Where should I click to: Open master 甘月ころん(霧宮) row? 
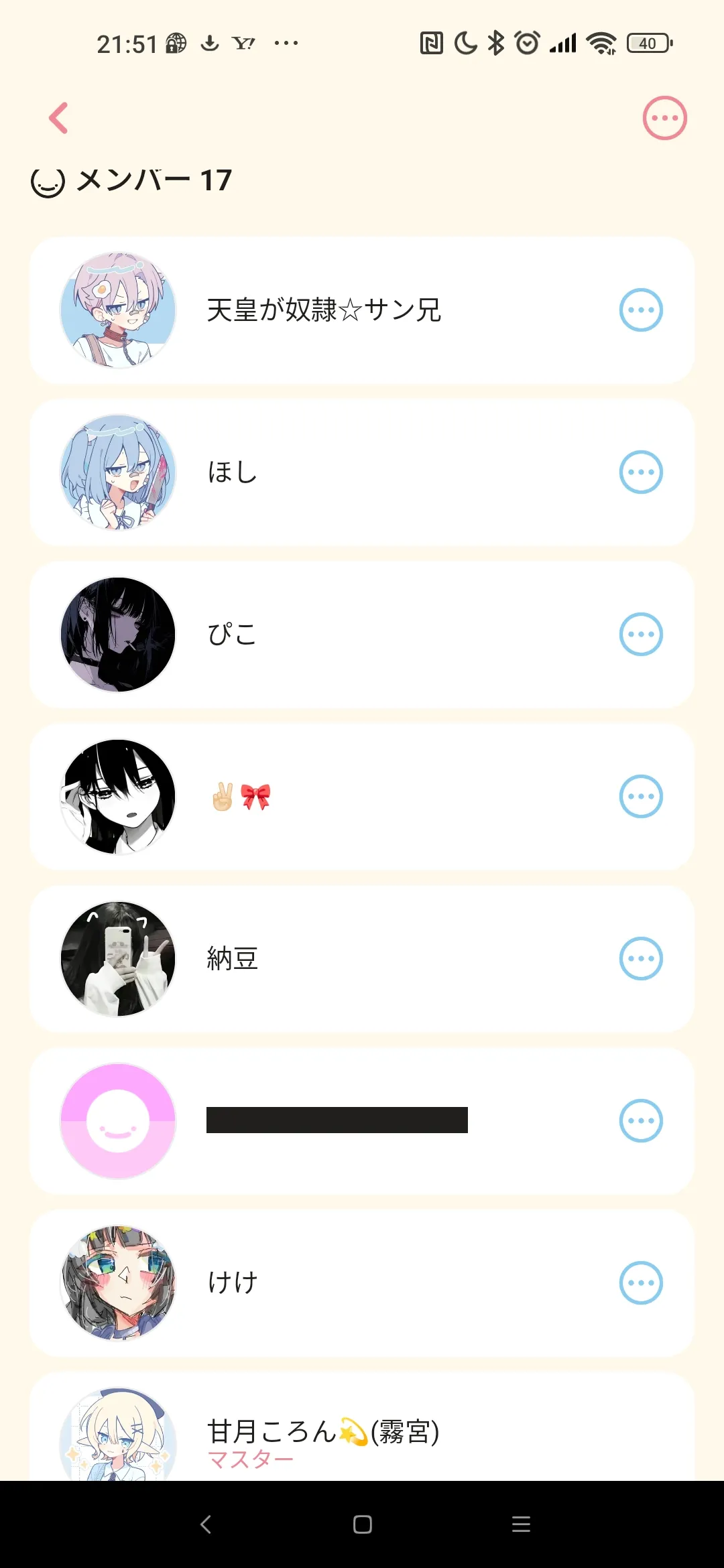point(362,1427)
